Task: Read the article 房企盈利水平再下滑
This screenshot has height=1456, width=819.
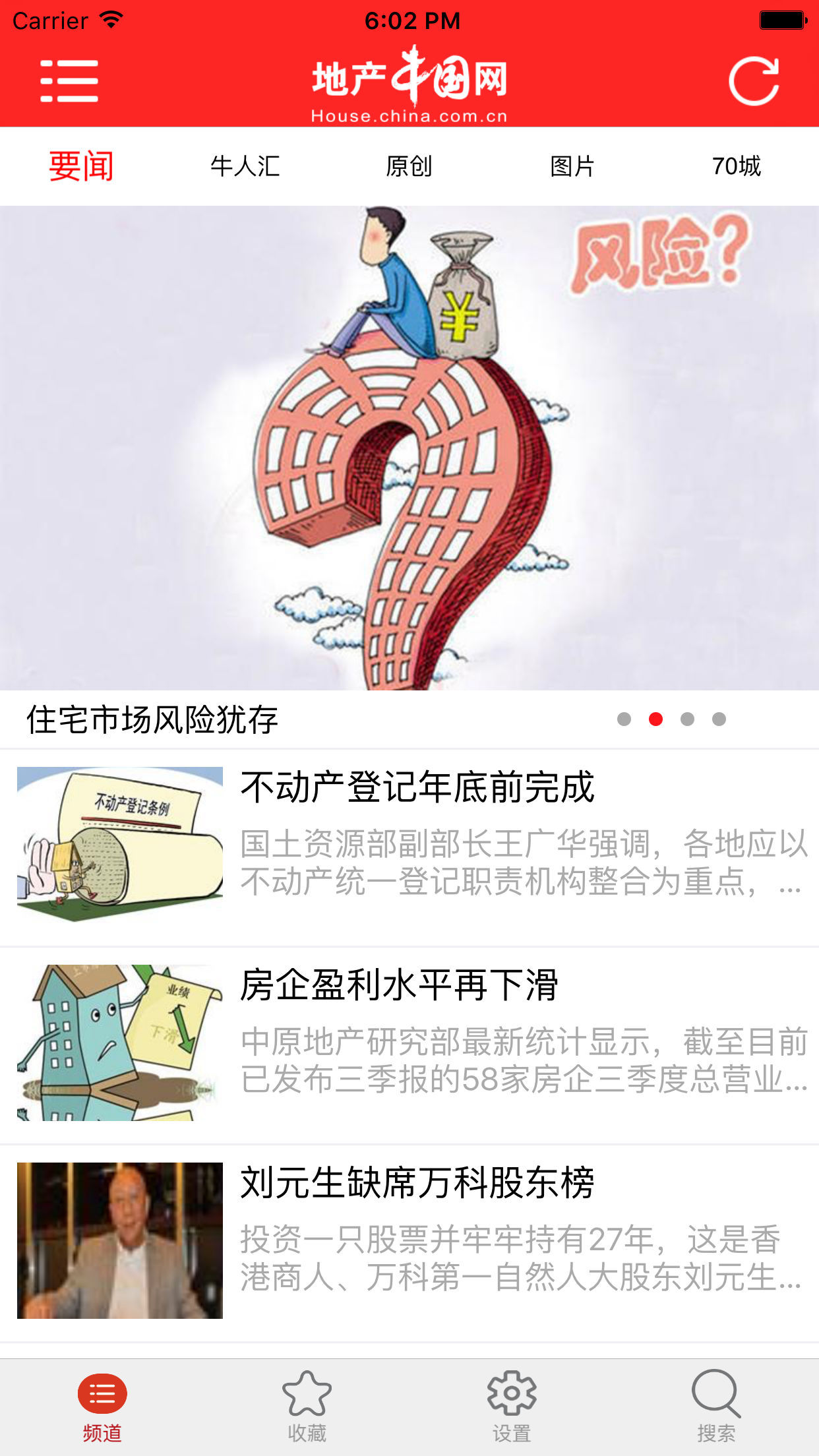Action: click(x=399, y=985)
